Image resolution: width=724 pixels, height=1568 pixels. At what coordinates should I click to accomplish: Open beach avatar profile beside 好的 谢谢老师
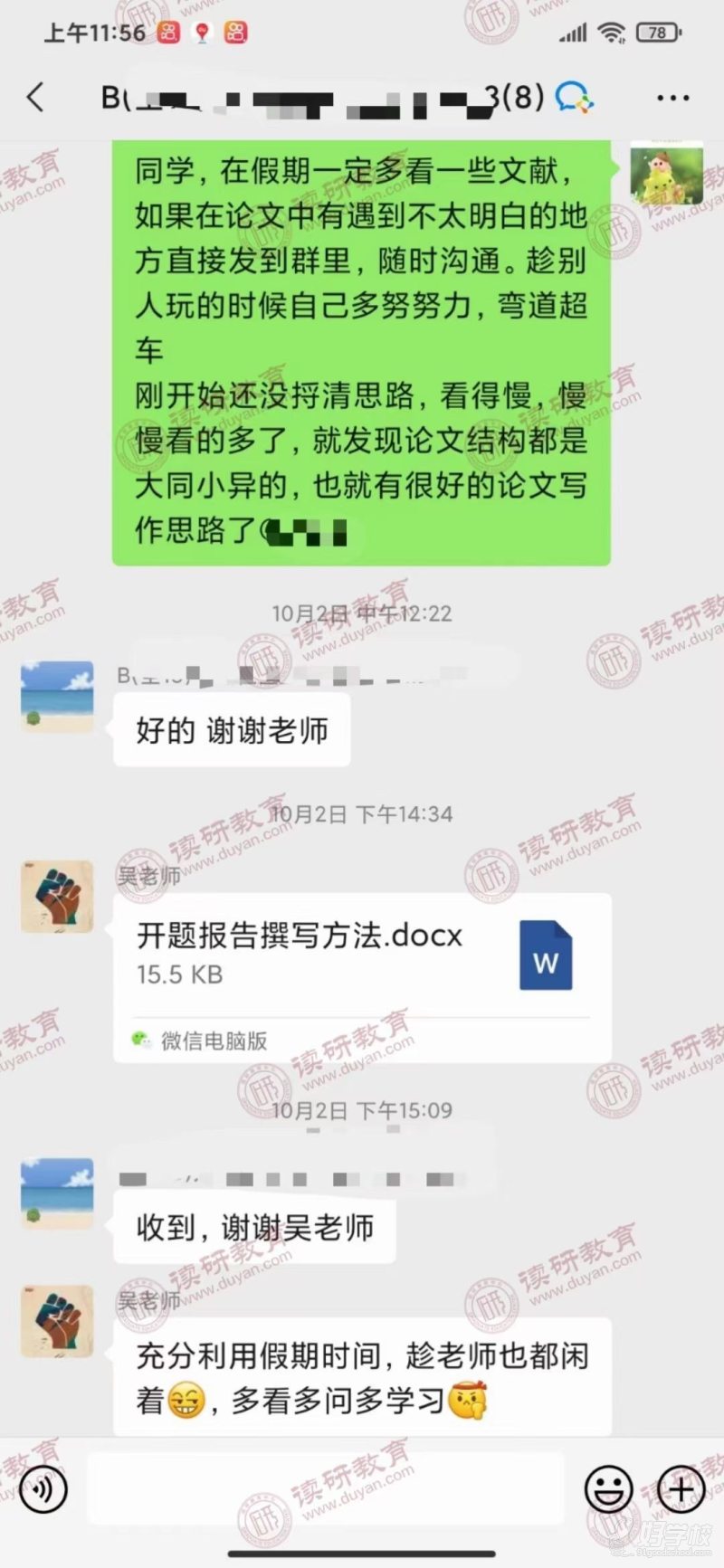57,697
